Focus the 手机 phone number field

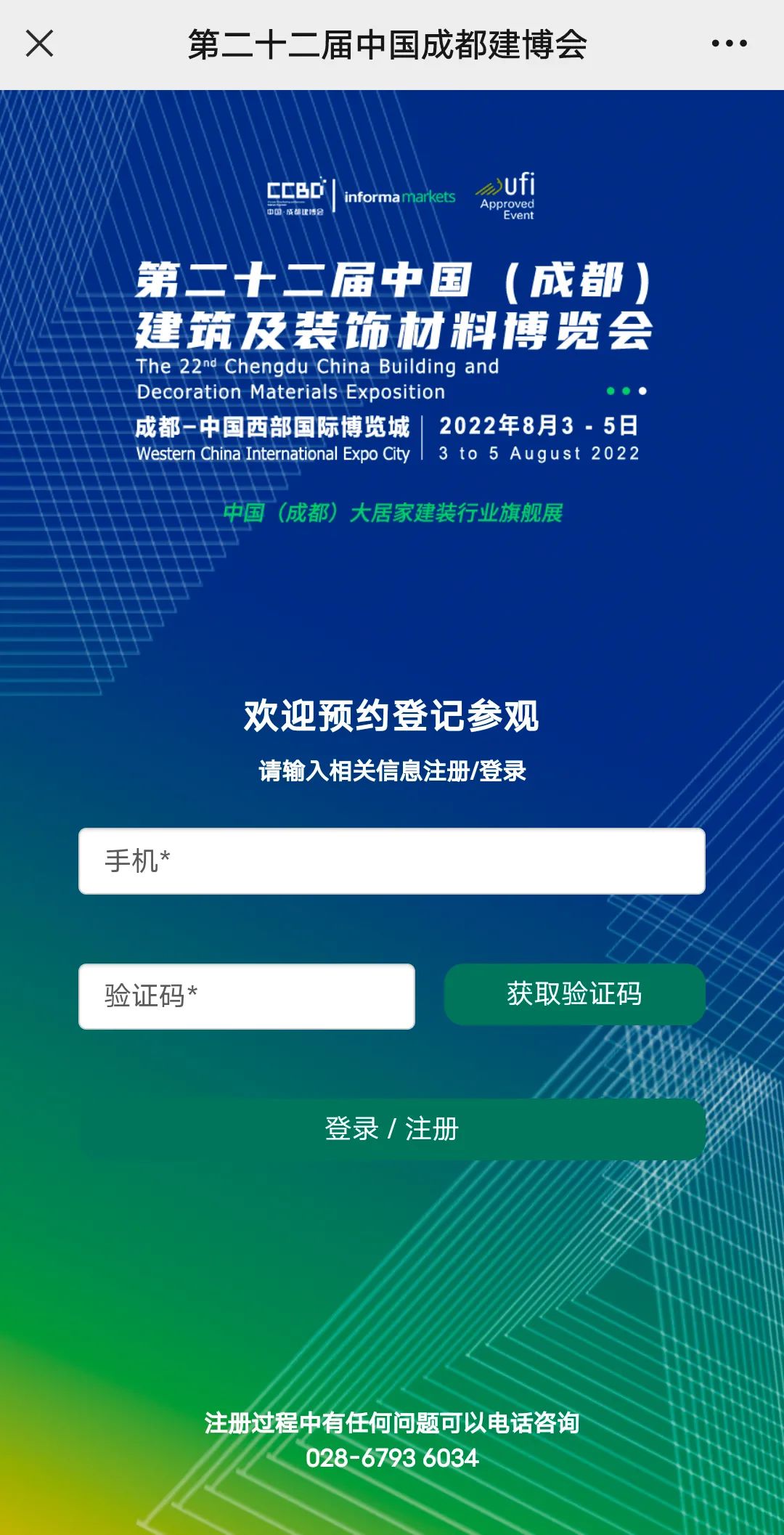391,861
